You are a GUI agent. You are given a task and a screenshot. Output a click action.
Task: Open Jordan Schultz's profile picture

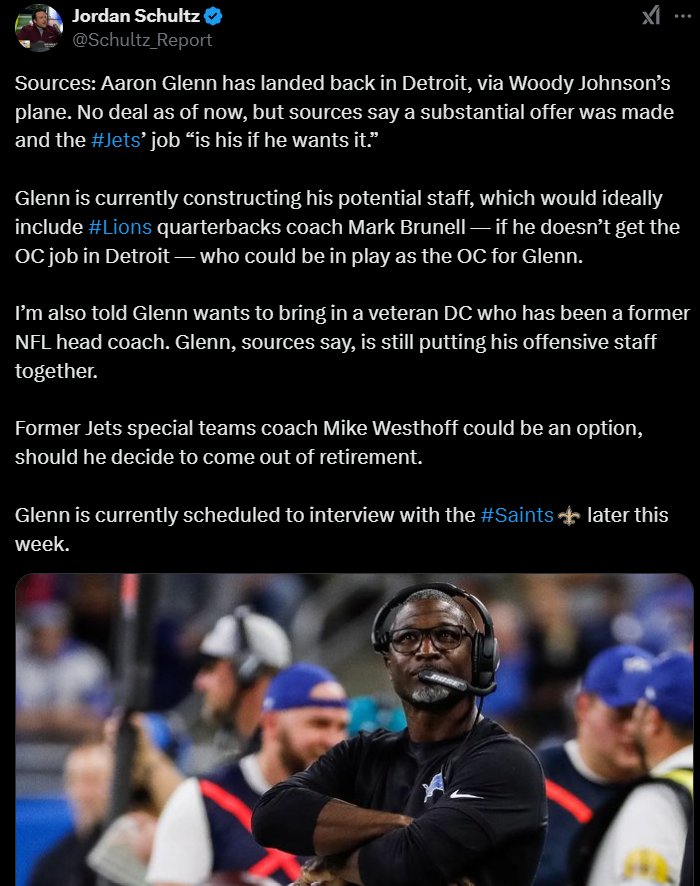[39, 27]
